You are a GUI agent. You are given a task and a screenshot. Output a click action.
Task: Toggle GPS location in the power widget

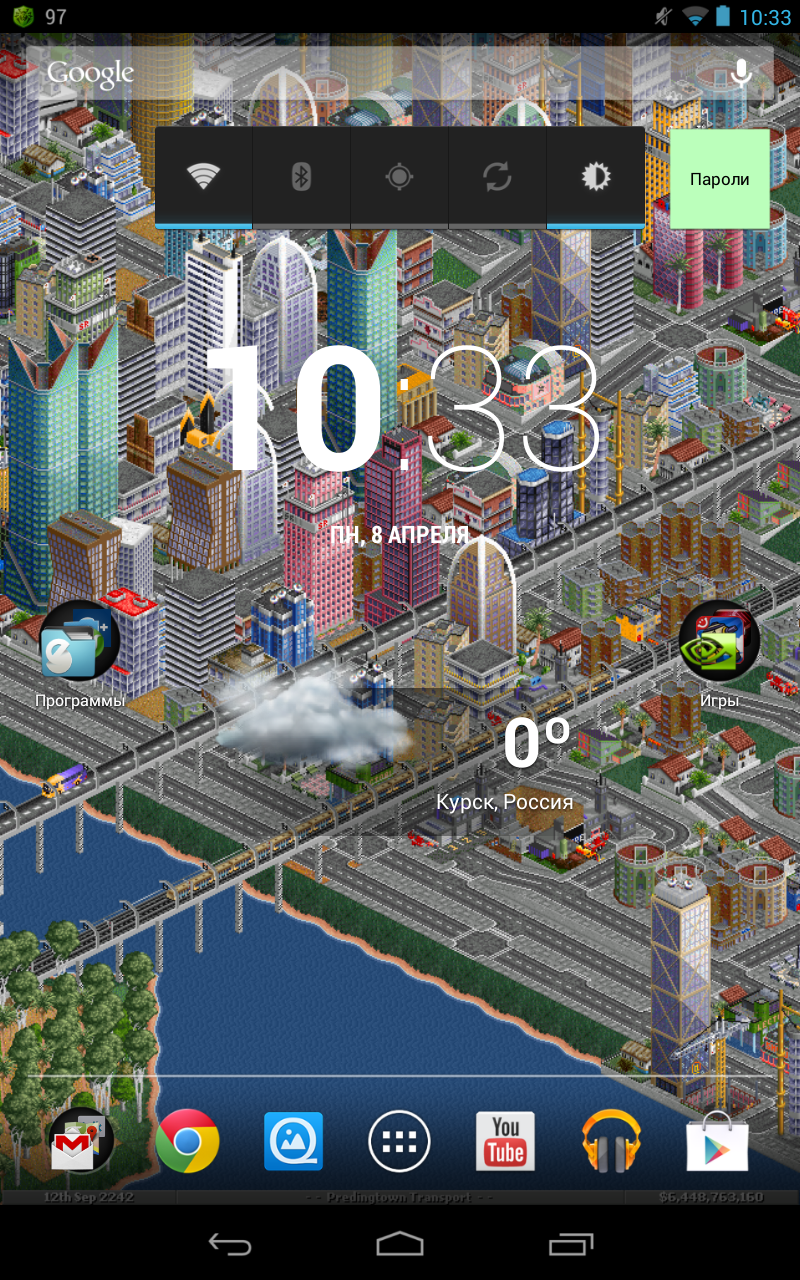399,177
